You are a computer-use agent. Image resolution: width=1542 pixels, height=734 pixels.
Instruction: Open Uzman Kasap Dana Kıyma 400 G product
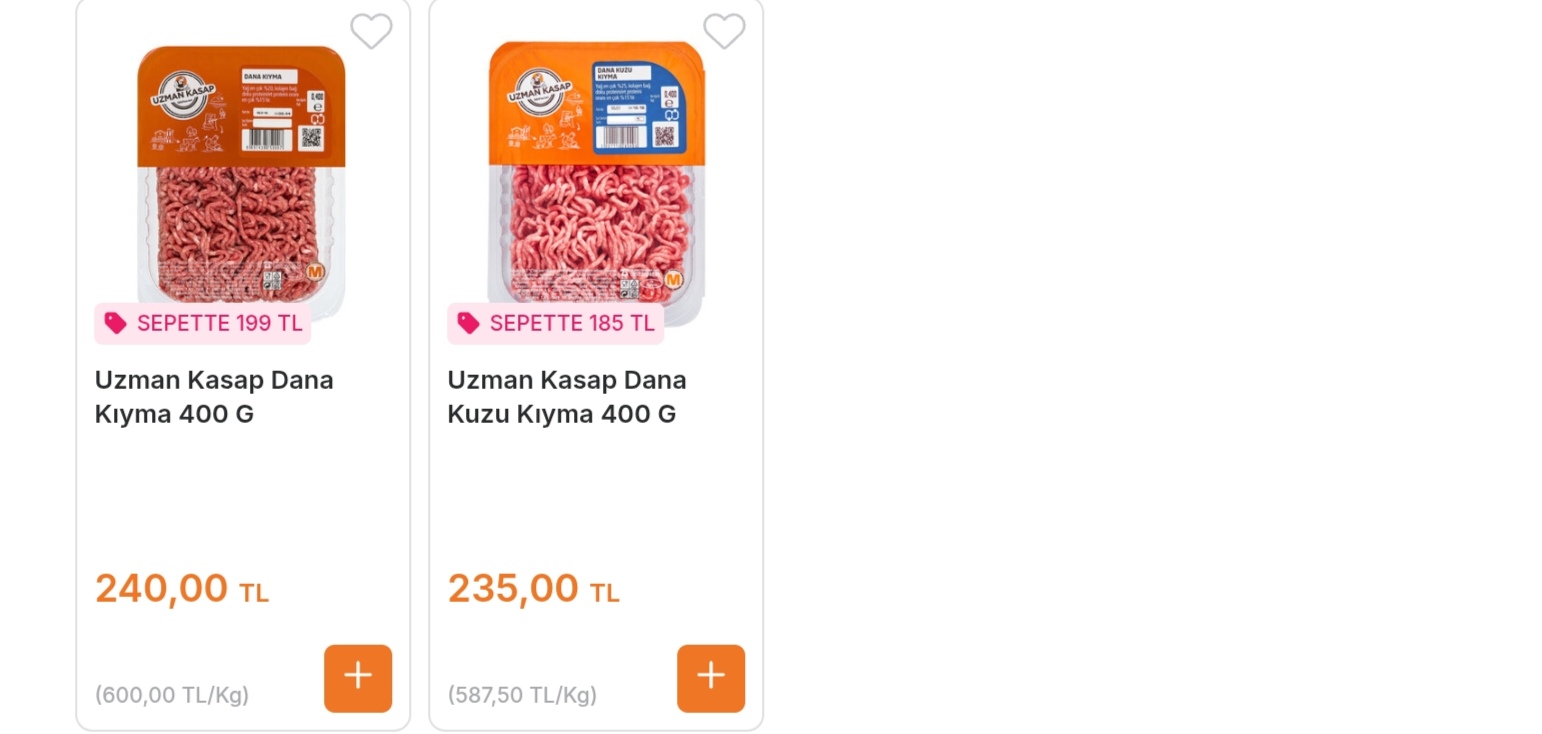click(x=214, y=396)
